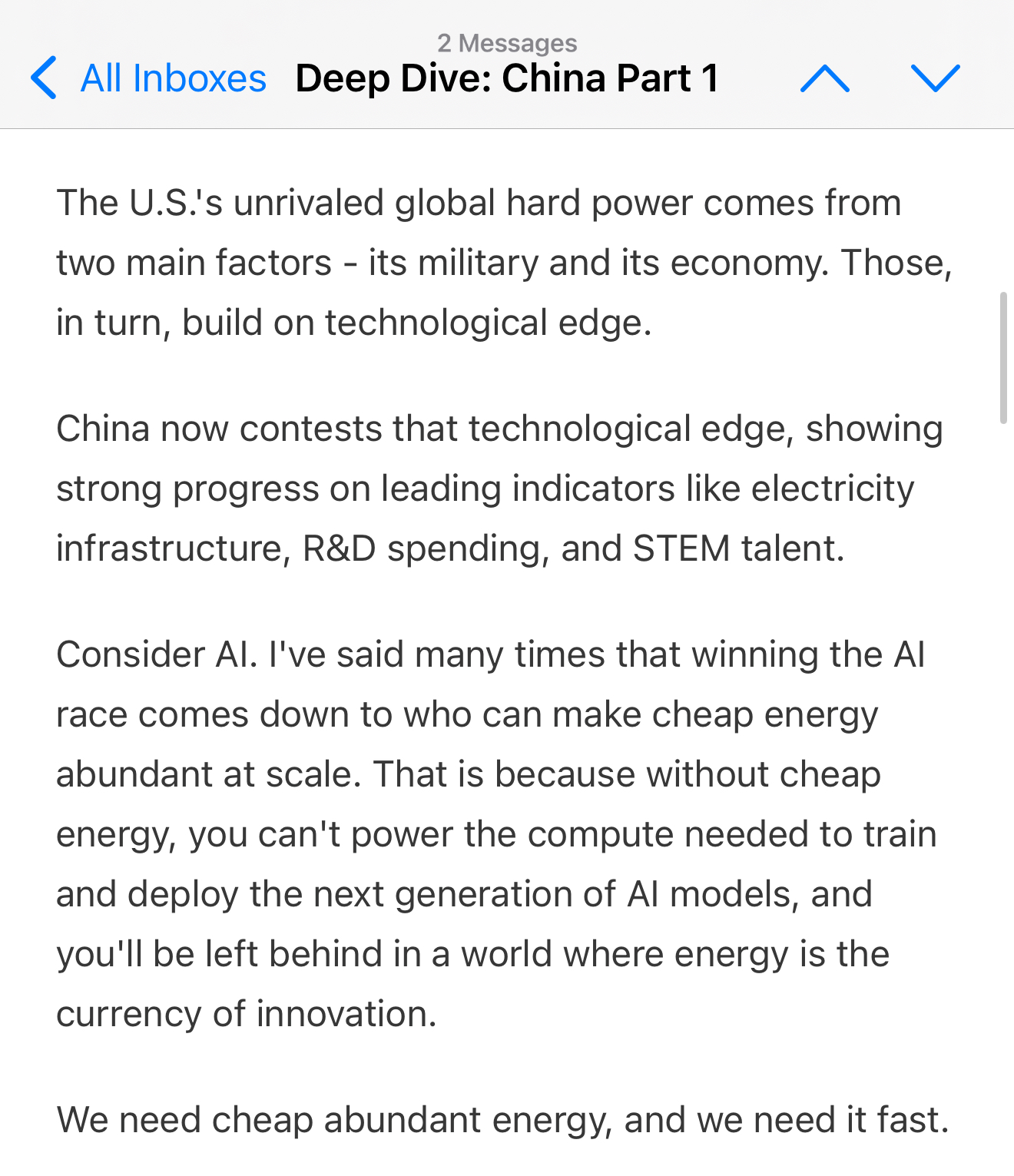1014x1176 pixels.
Task: Go back to All Inboxes
Action: pos(149,78)
